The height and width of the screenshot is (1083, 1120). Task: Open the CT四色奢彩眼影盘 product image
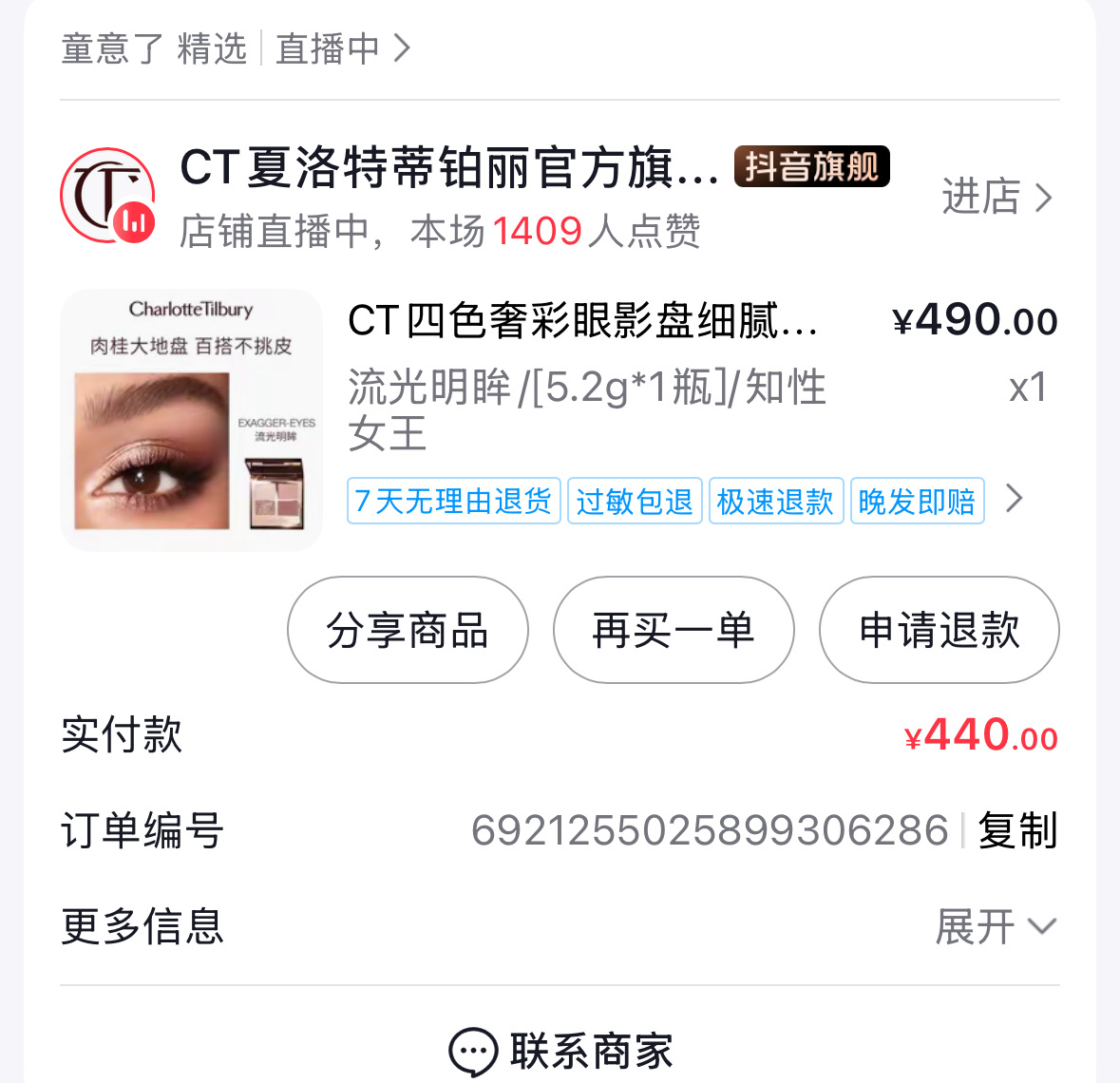click(x=191, y=420)
